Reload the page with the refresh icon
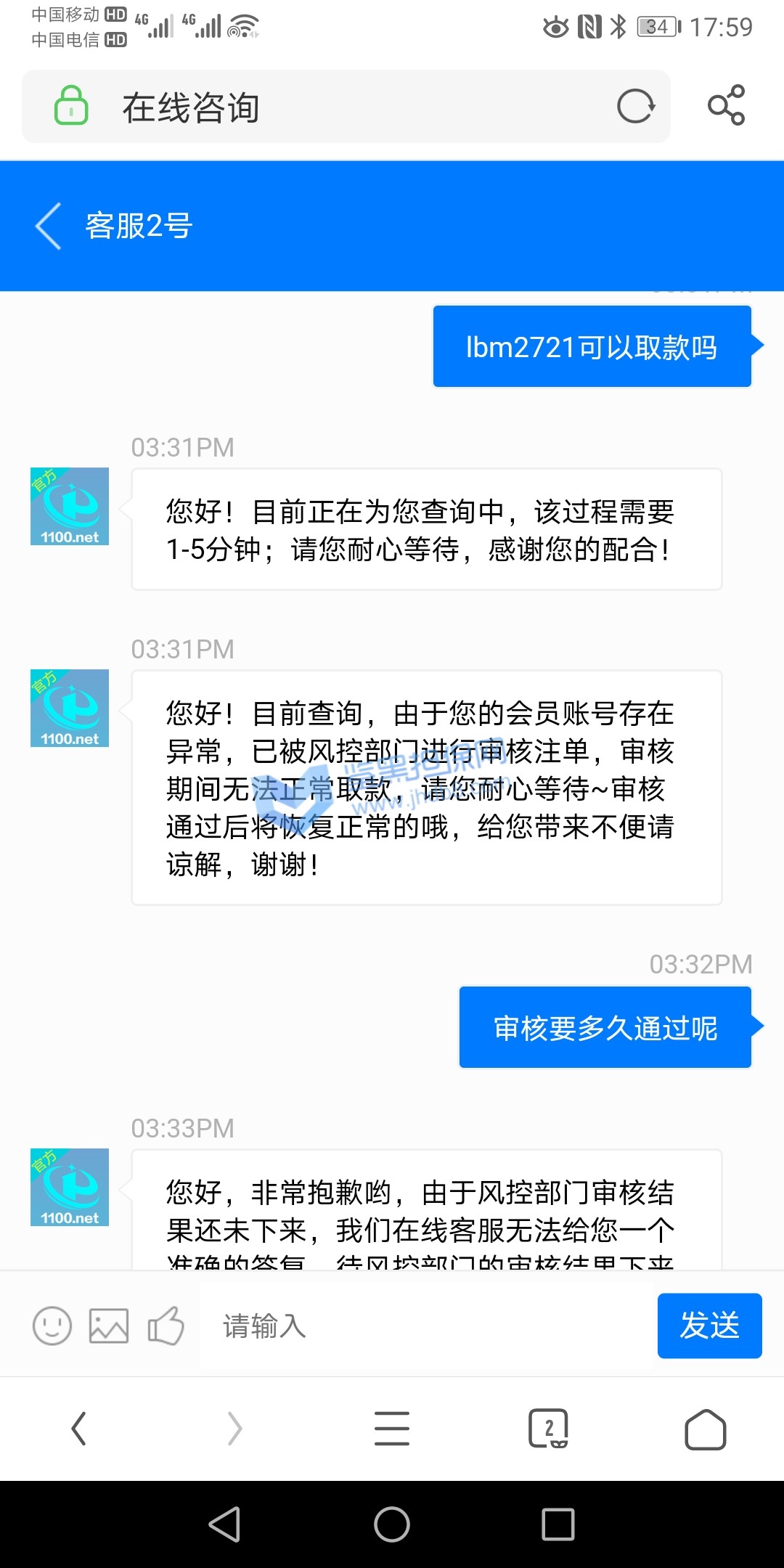Viewport: 784px width, 1568px height. 636,107
